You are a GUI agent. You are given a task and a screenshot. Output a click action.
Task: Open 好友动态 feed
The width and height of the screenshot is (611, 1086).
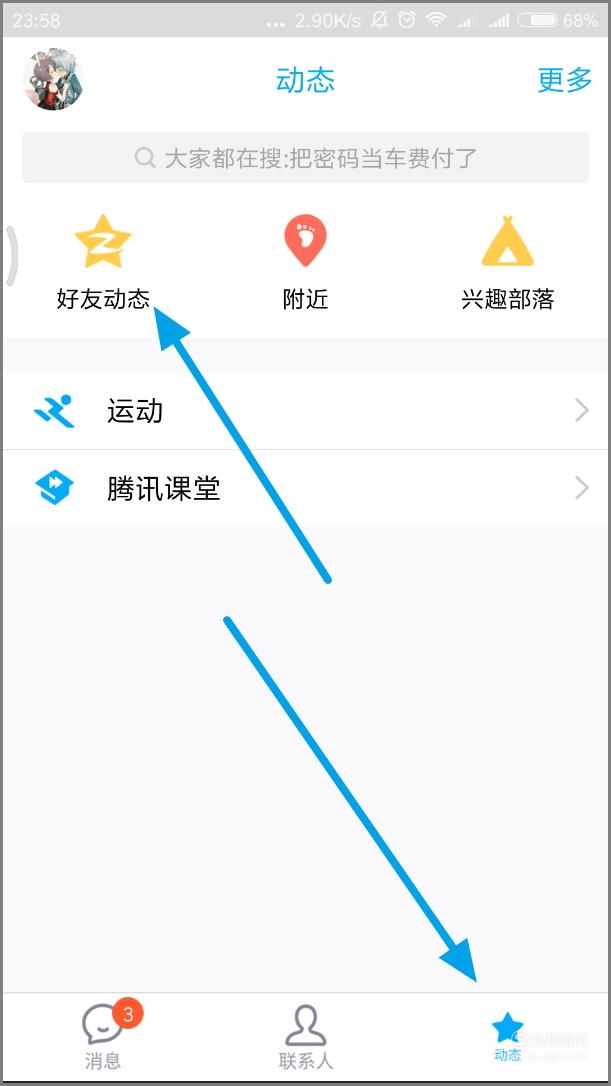103,262
